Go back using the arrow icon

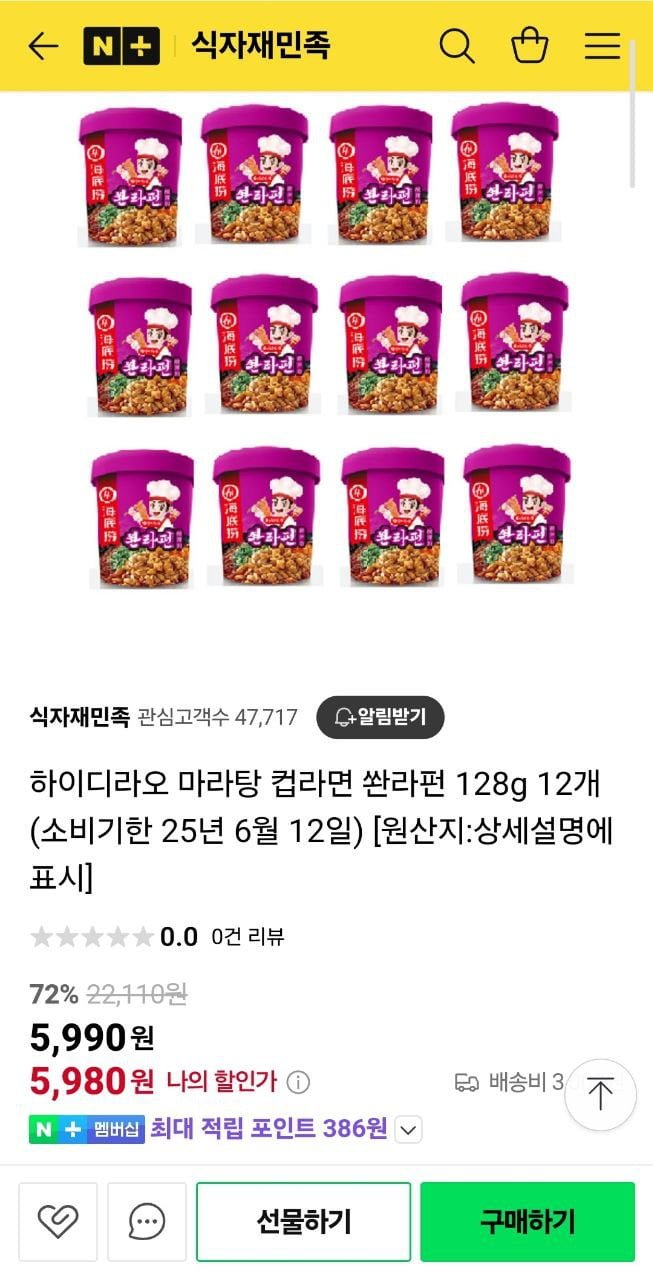[x=43, y=46]
